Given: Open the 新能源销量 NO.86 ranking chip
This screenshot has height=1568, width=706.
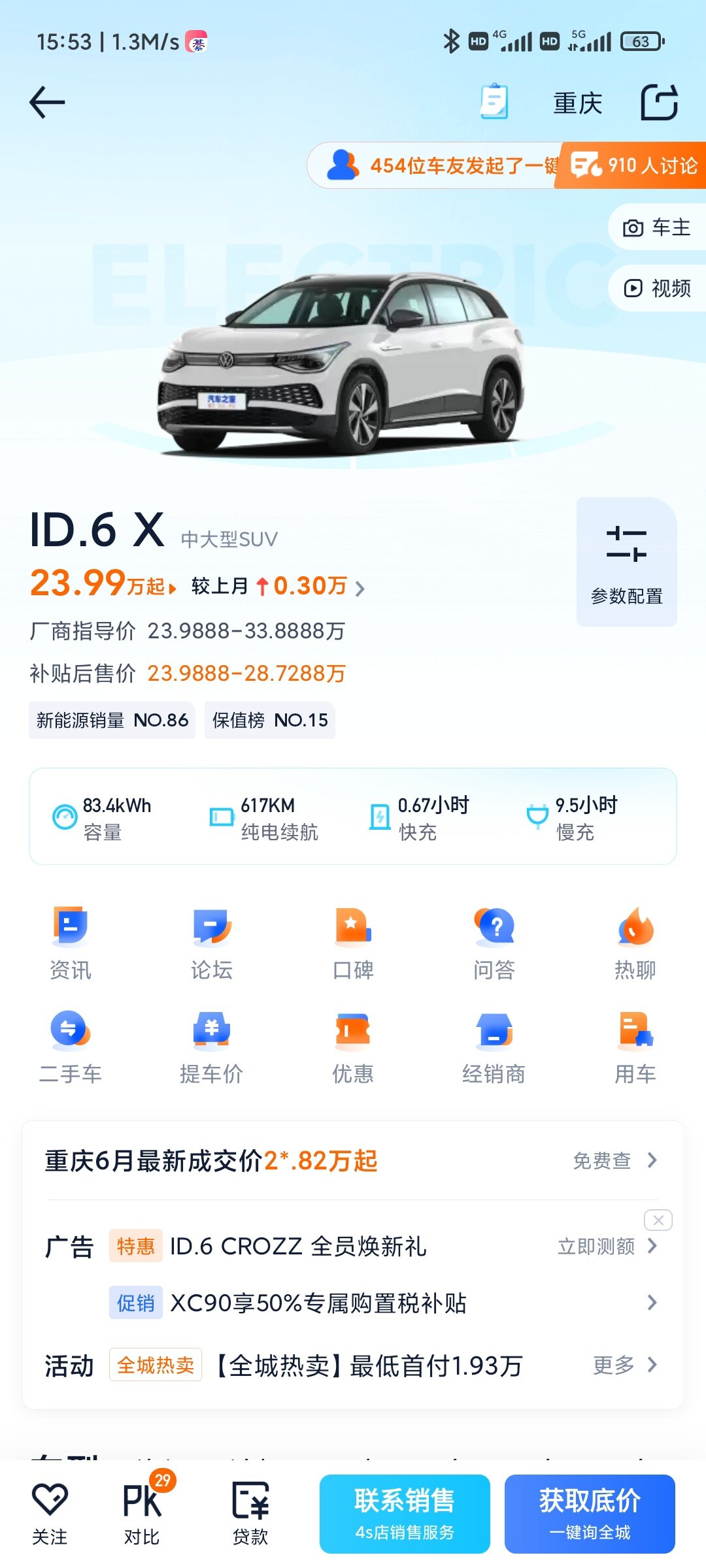Looking at the screenshot, I should pos(112,720).
